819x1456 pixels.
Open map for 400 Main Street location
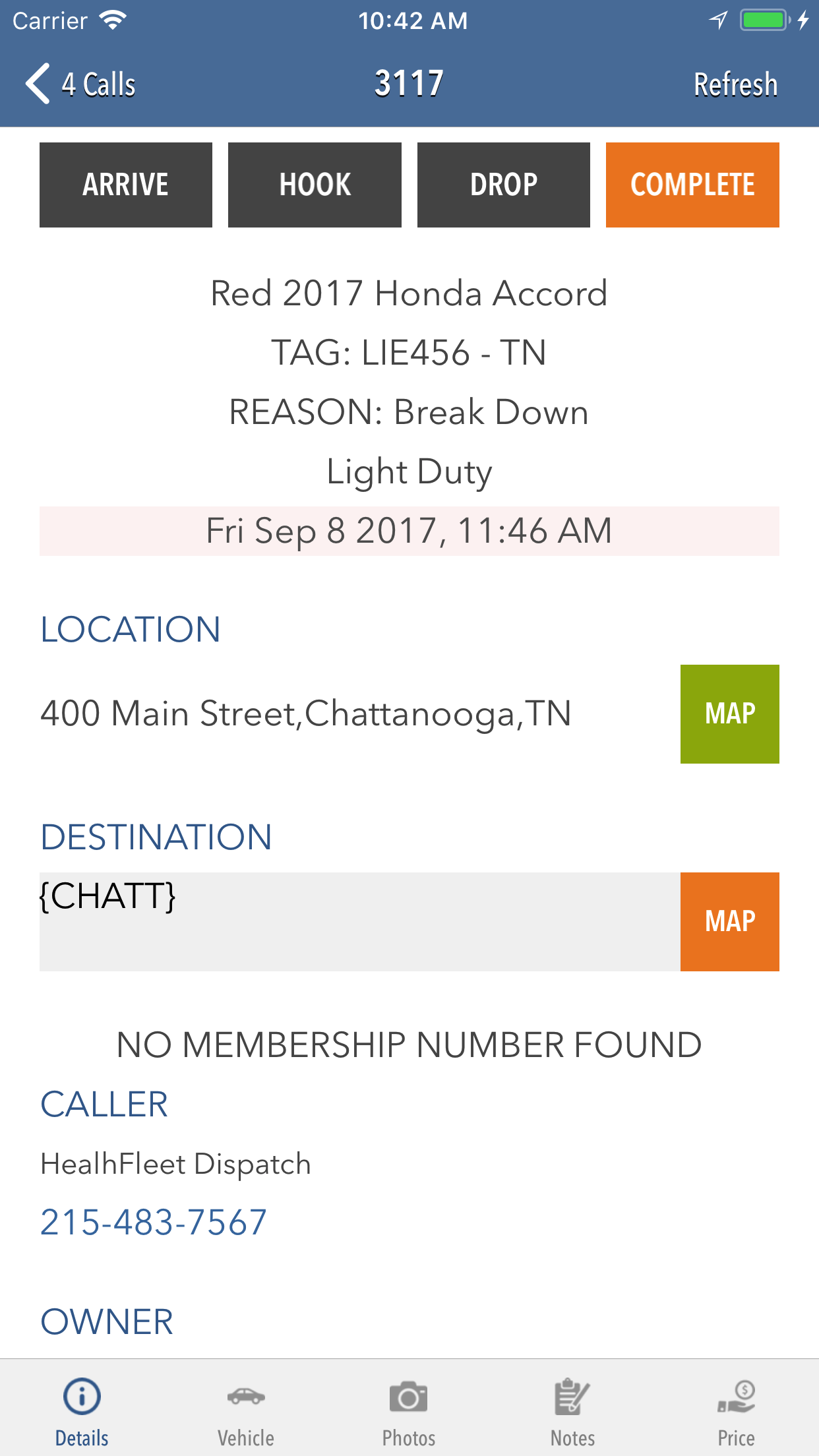729,714
